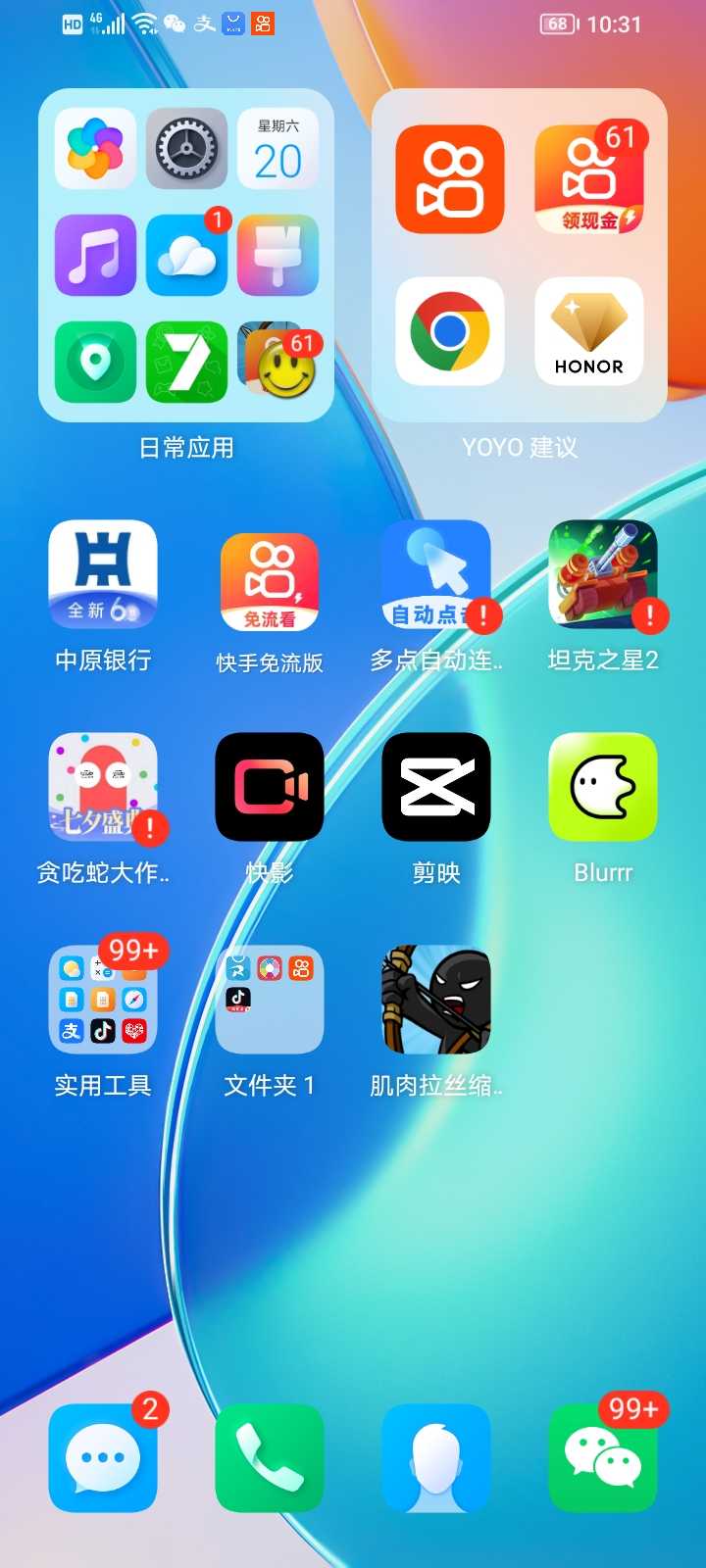Open 多点自动连点 auto-clicker app
The height and width of the screenshot is (1568, 706).
(x=436, y=575)
